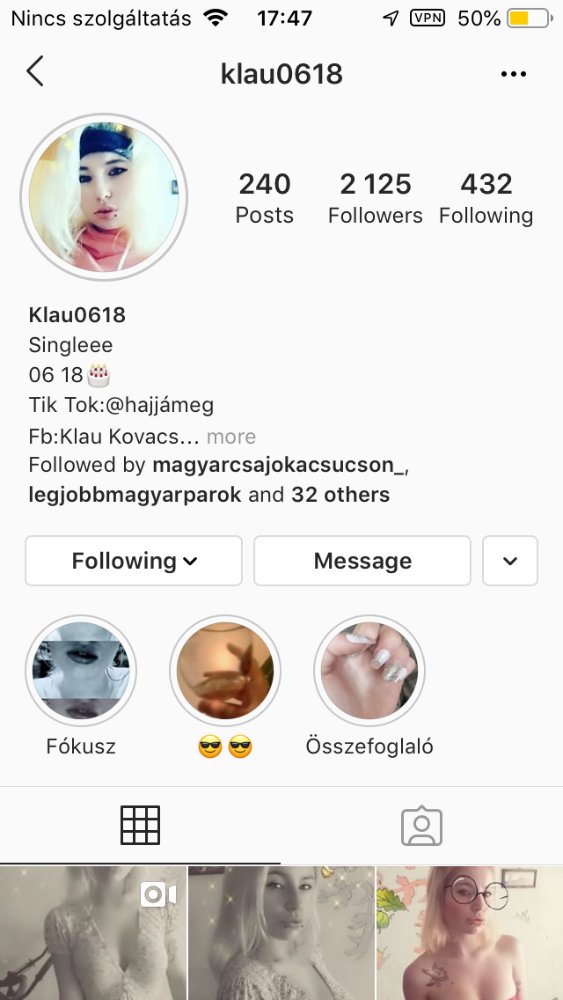Open the 432 Following list
The height and width of the screenshot is (1000, 563).
point(486,199)
